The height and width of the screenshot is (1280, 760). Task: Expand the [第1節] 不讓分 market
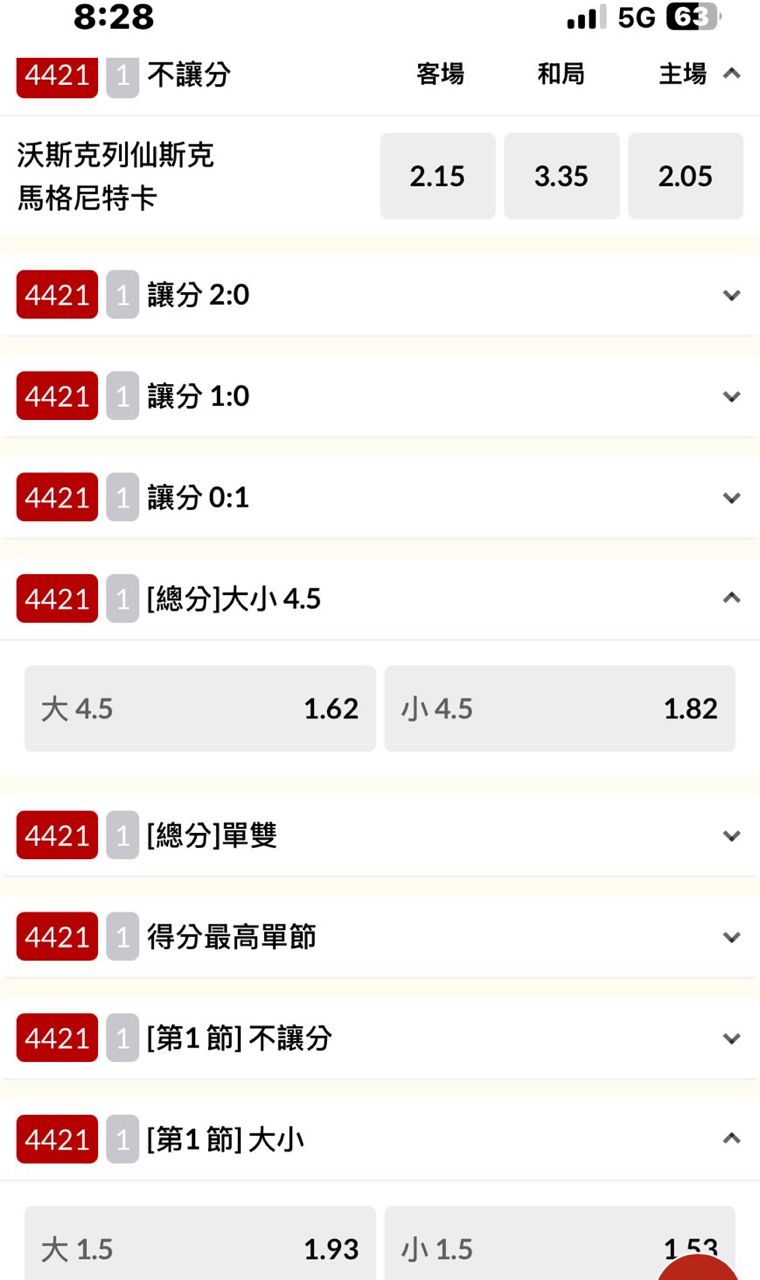(x=731, y=1038)
